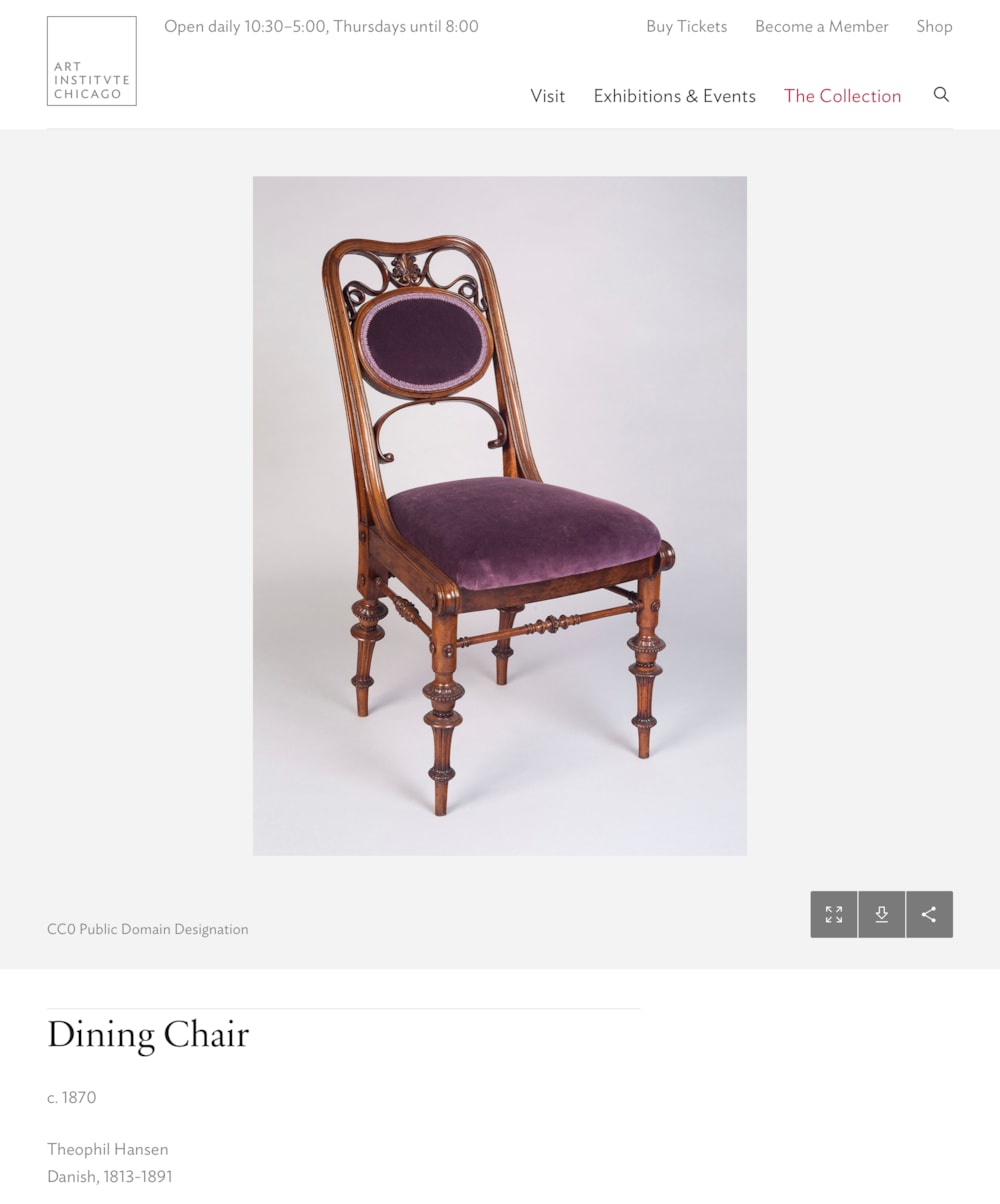This screenshot has width=1000, height=1204.
Task: View the chair image fullscreen
Action: [x=834, y=914]
